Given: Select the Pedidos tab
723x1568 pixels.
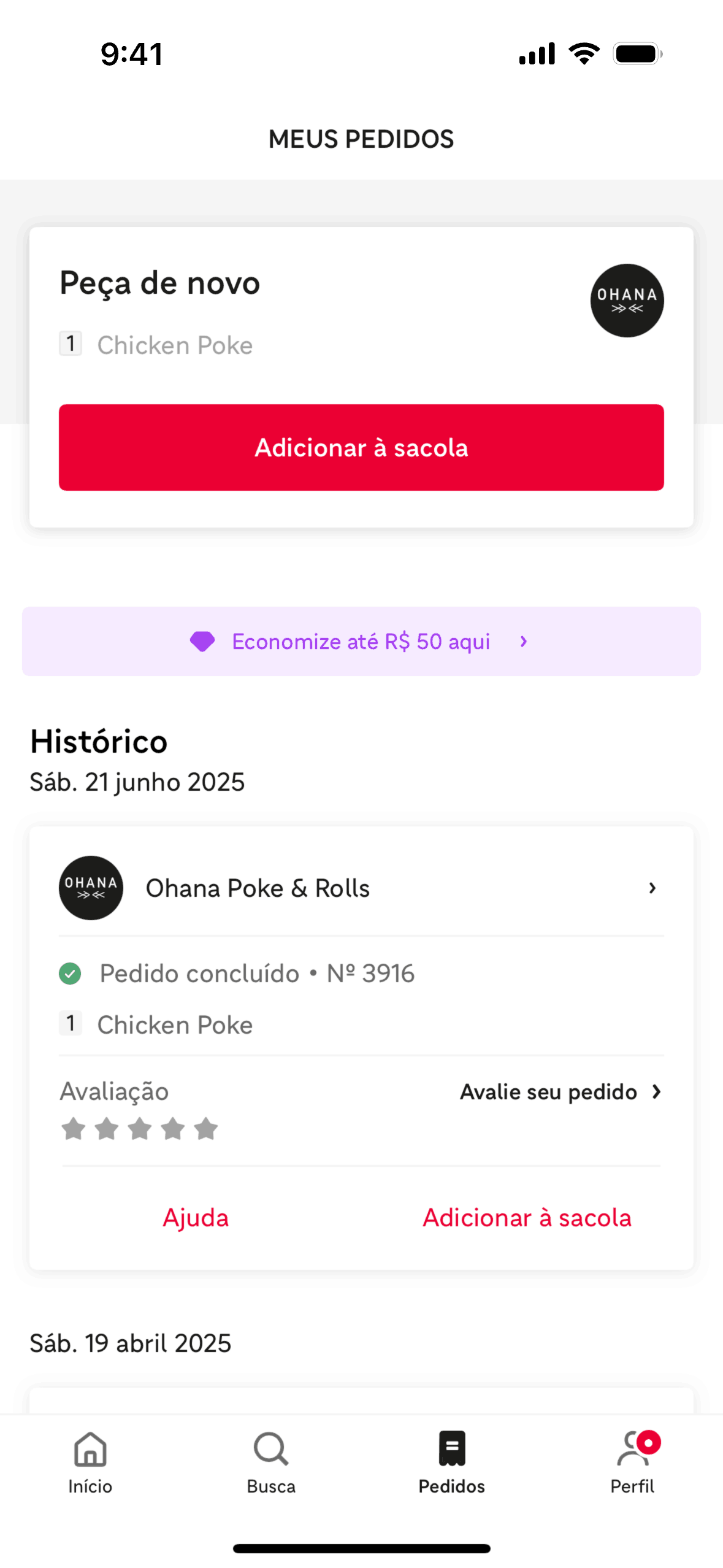Looking at the screenshot, I should click(x=452, y=1462).
